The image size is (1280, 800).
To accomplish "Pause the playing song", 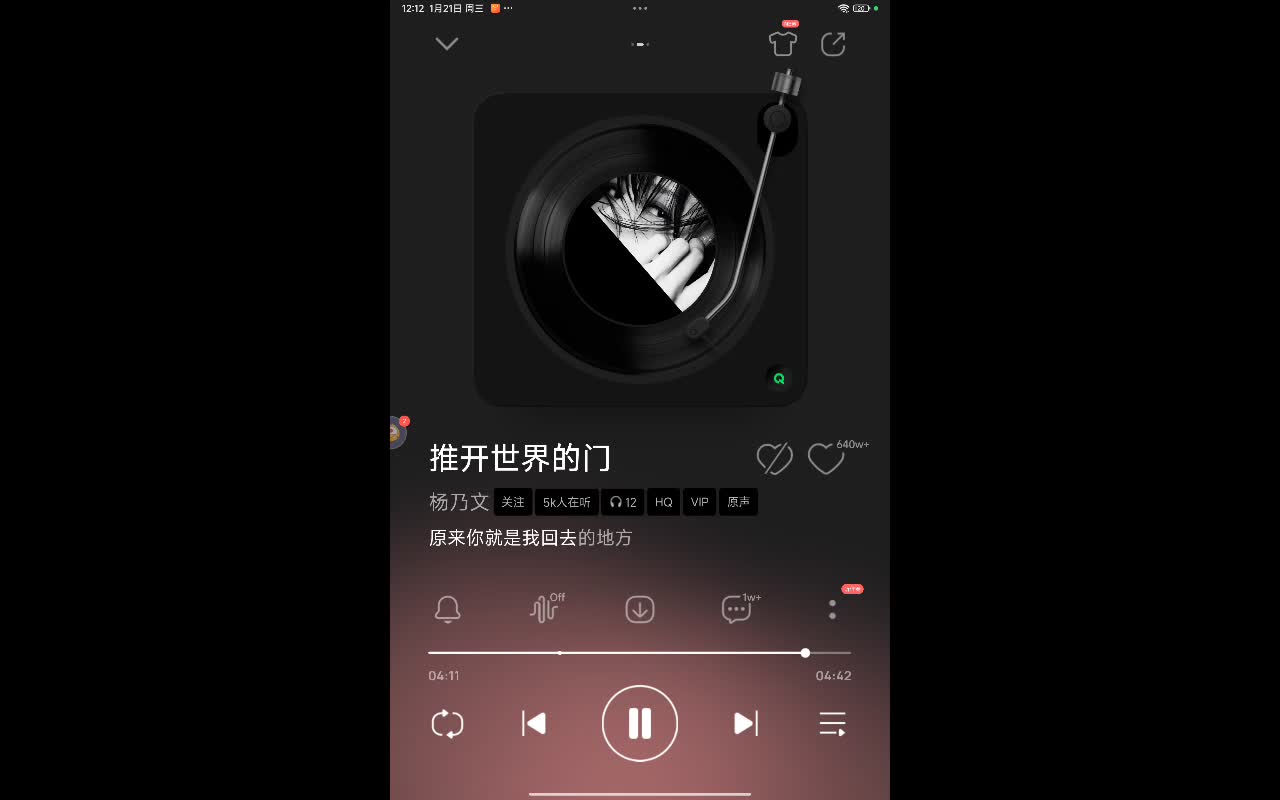I will tap(640, 723).
